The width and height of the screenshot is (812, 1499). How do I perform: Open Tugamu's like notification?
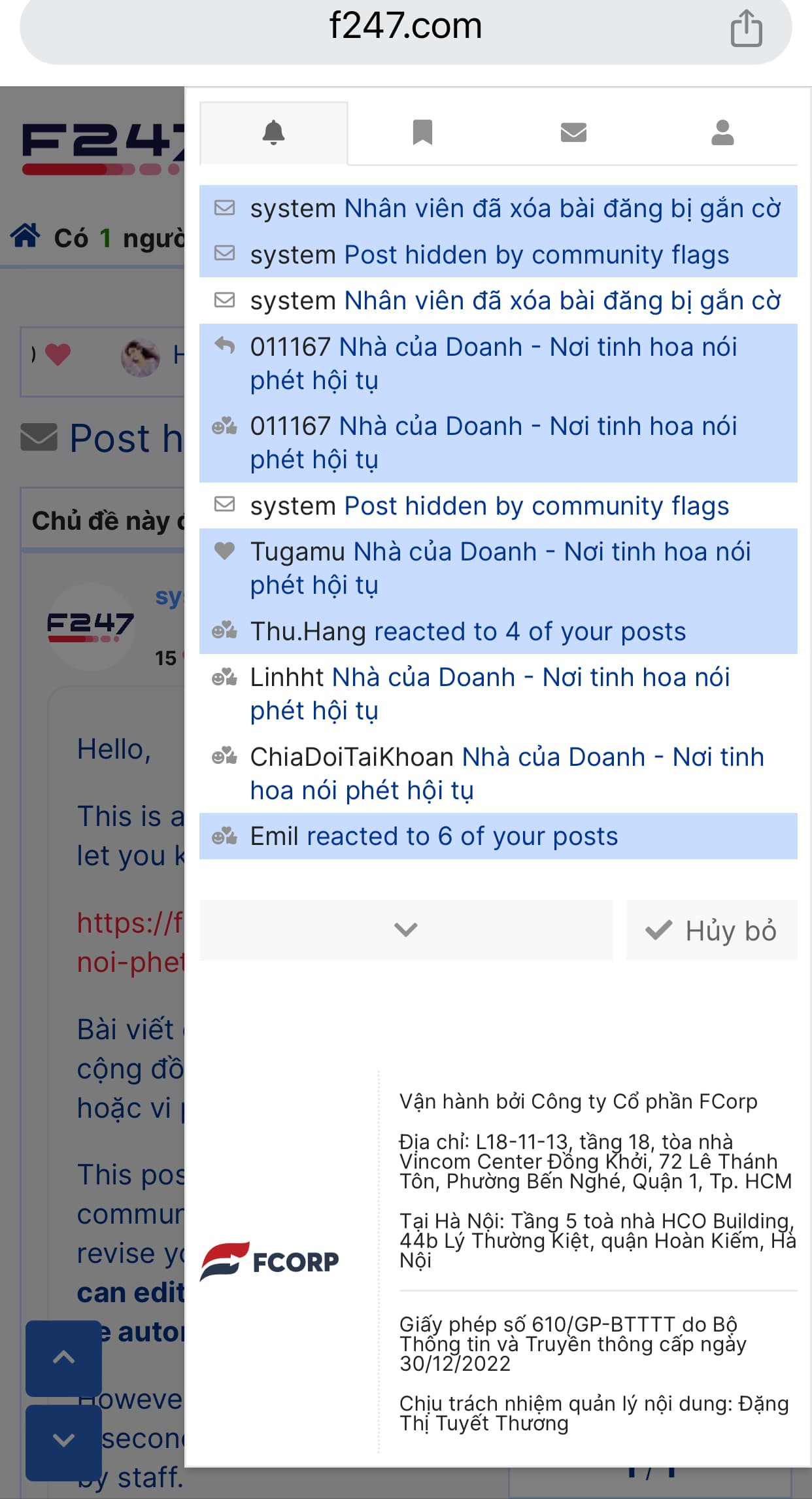[x=499, y=568]
